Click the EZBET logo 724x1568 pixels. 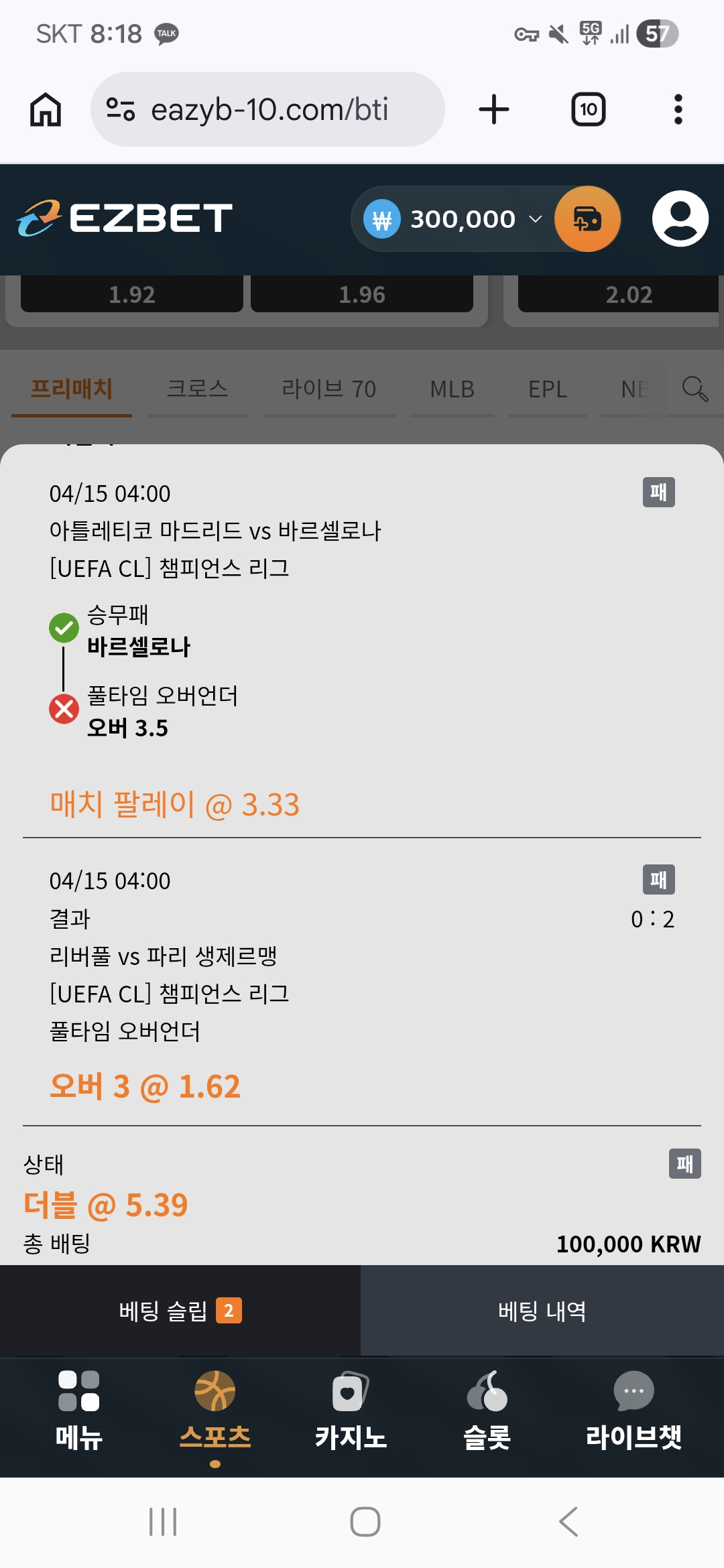pyautogui.click(x=124, y=219)
